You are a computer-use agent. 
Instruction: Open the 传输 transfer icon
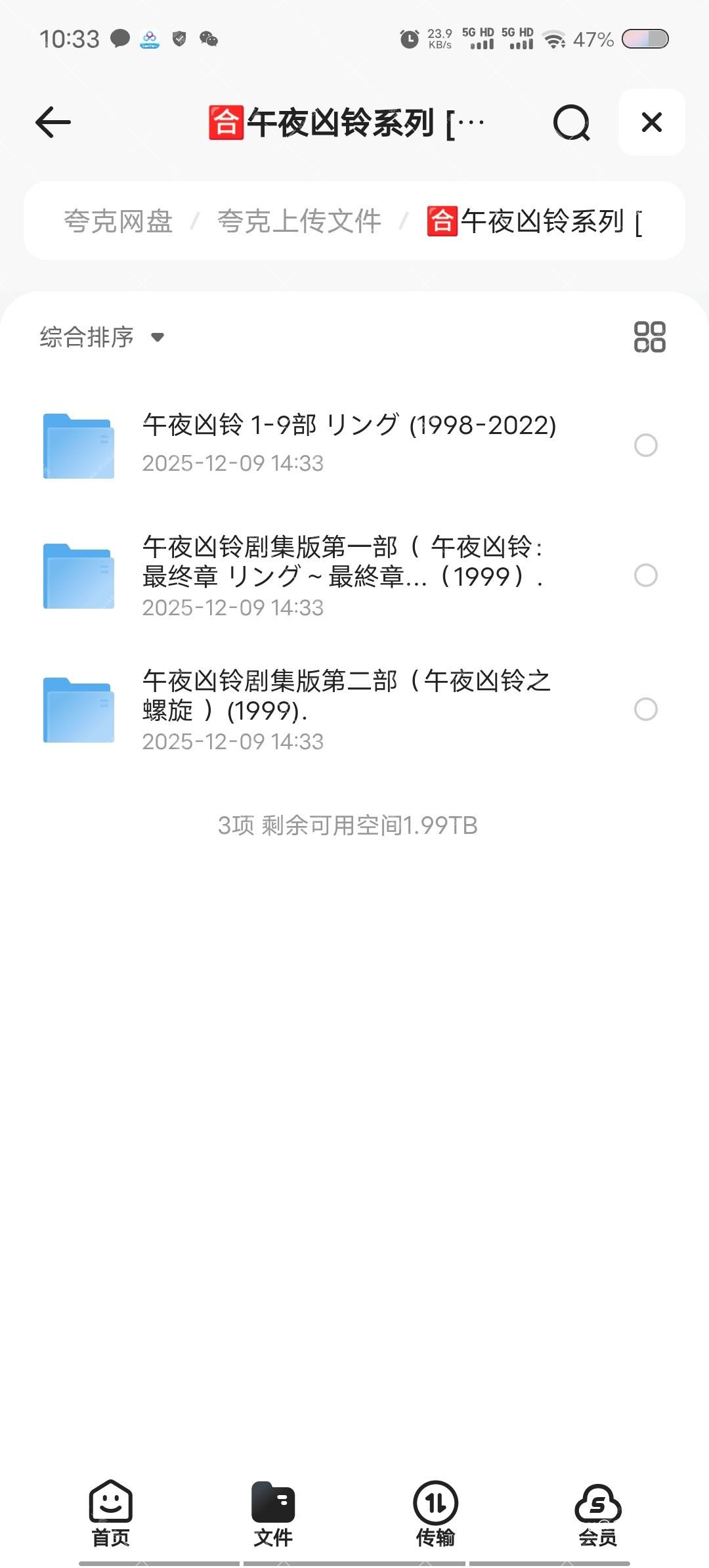point(435,1514)
